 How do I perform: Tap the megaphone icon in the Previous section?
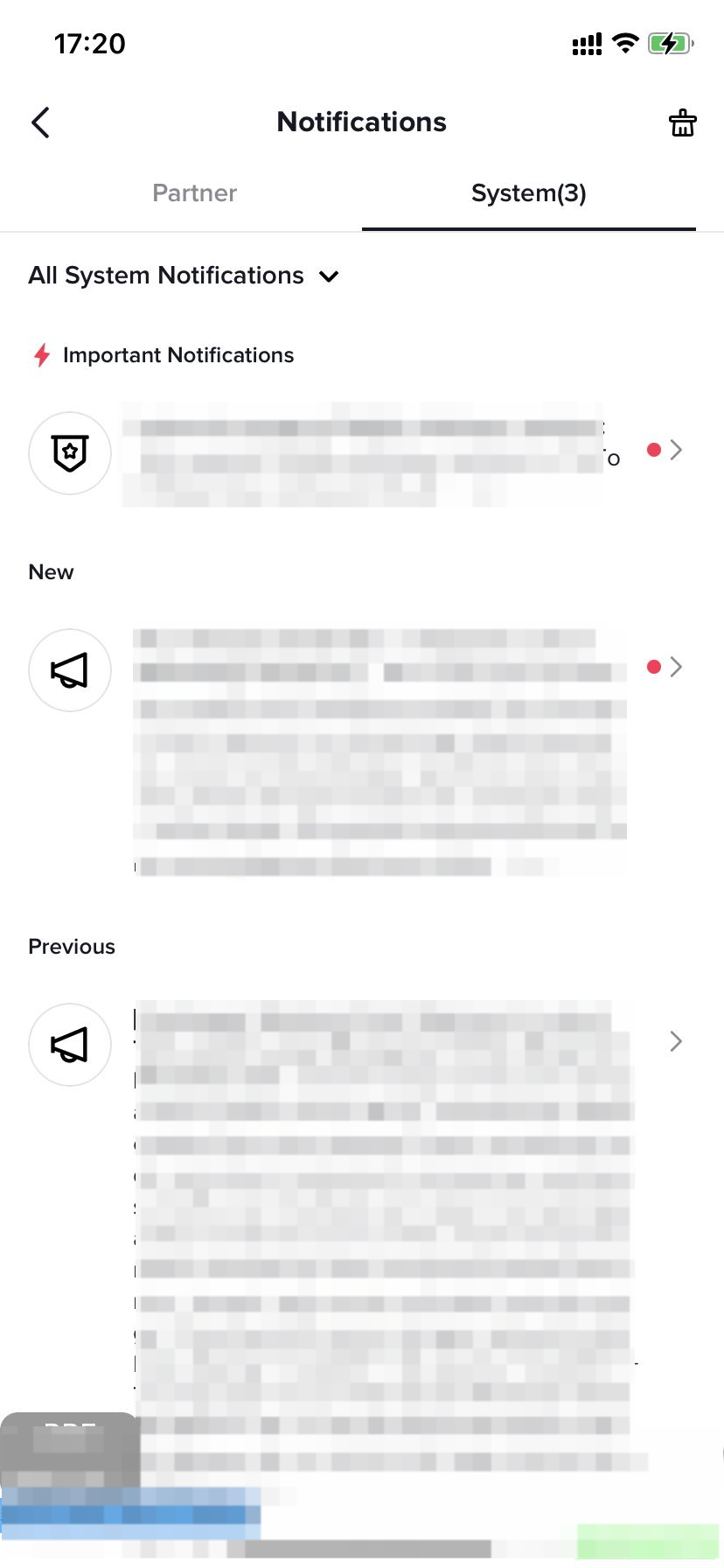click(70, 1044)
